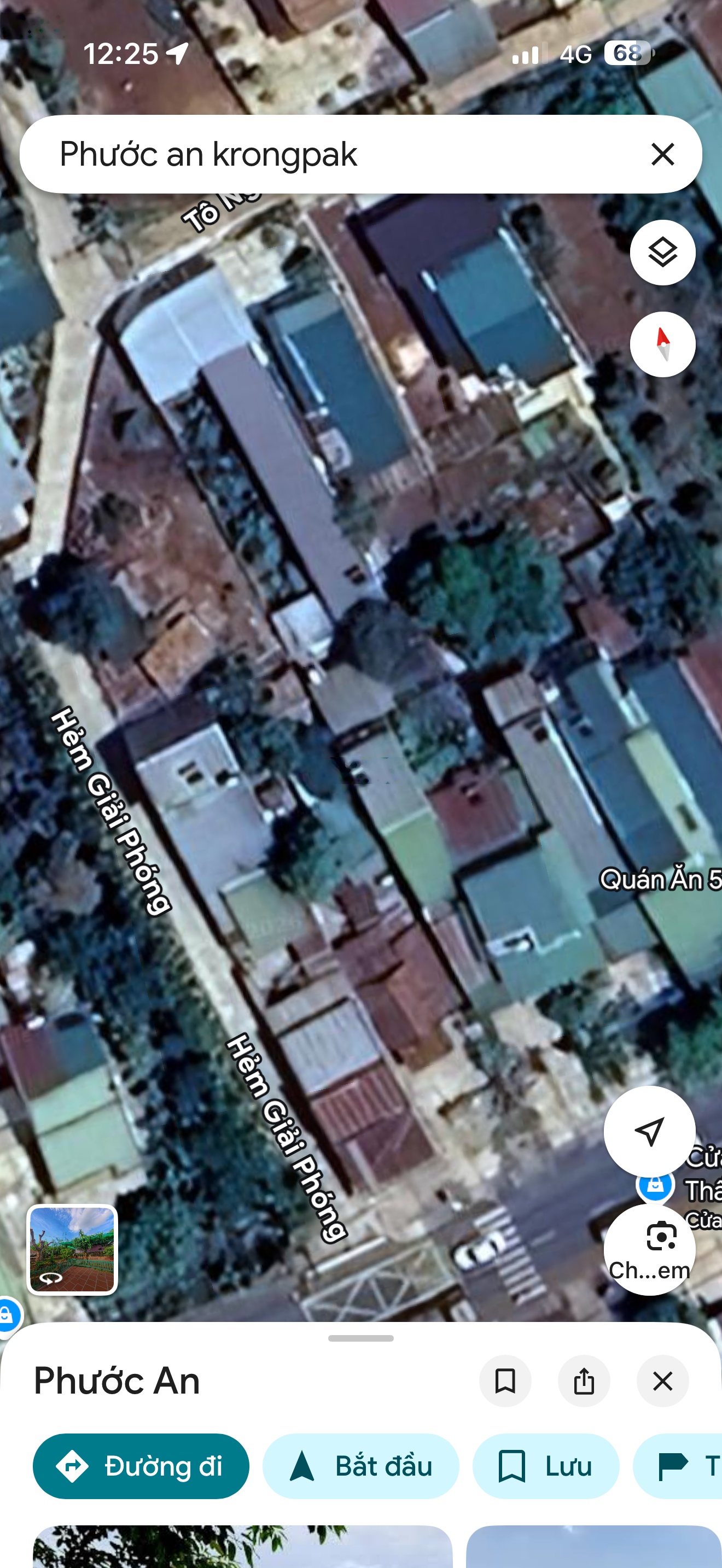Screen dimensions: 722x1568
Task: Share the Phước An place
Action: pos(584,1380)
